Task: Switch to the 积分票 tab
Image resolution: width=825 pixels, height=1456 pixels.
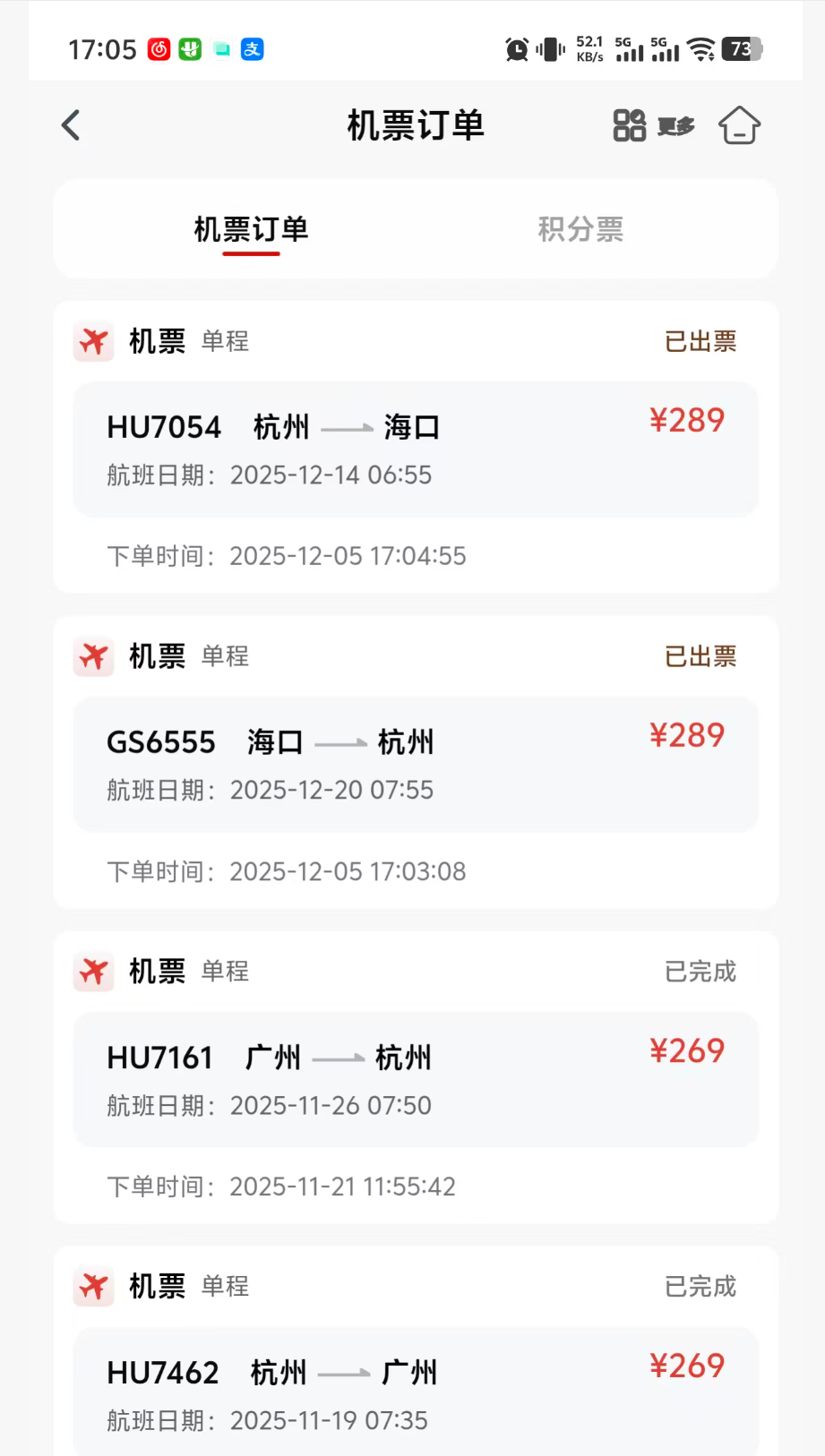Action: [580, 230]
